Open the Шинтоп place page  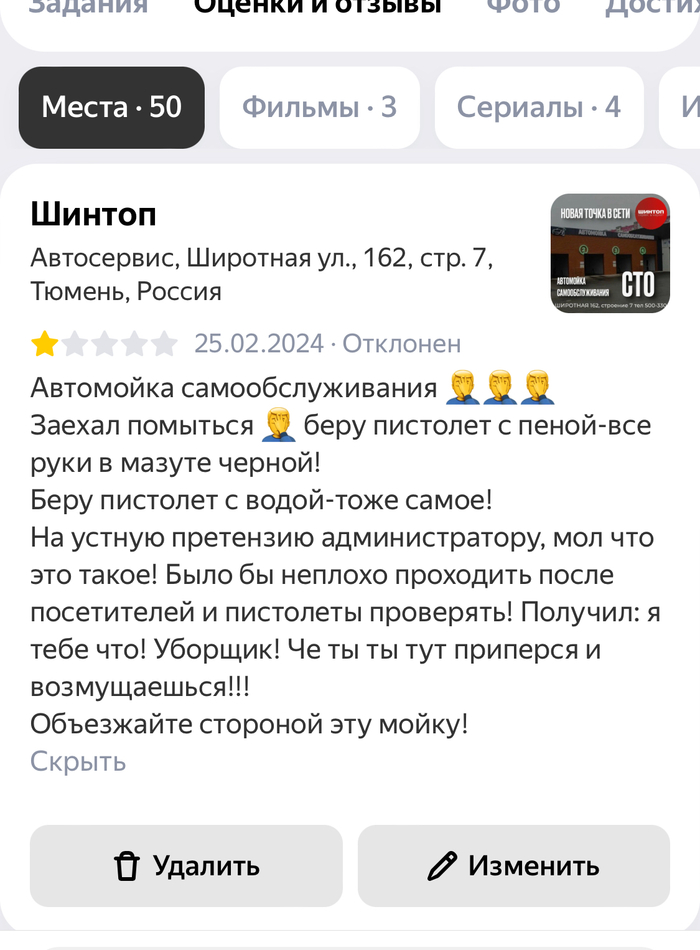pos(93,214)
